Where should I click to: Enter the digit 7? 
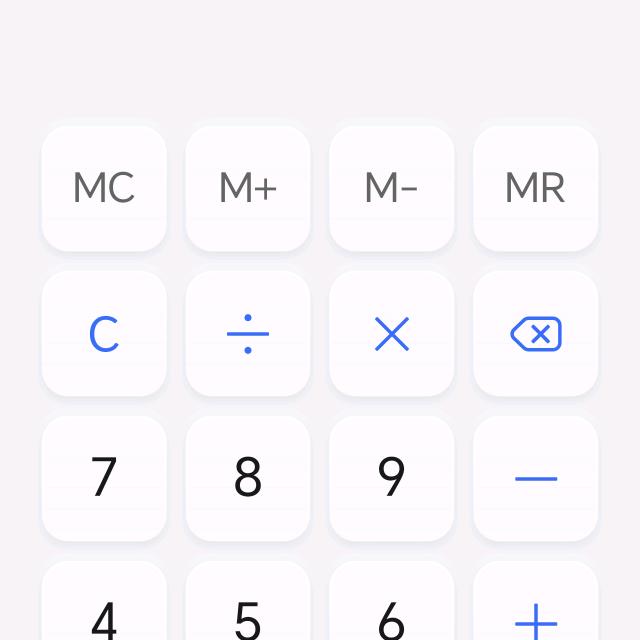tap(104, 478)
